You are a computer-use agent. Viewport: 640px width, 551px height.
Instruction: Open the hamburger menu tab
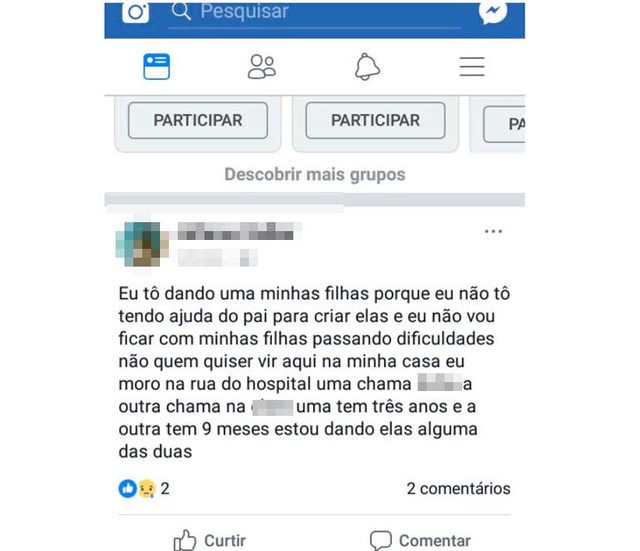tap(472, 67)
